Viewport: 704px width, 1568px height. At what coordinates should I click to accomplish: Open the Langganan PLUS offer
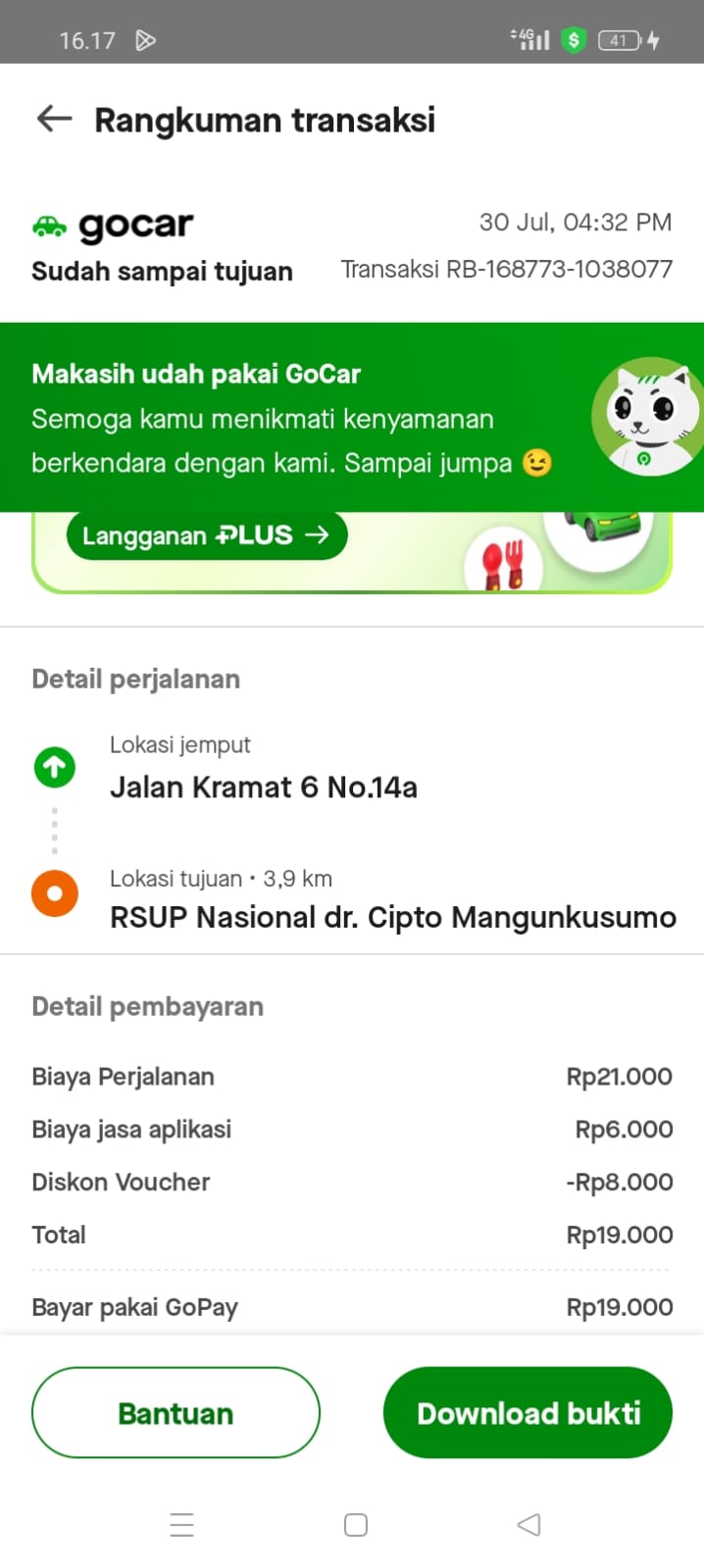206,535
